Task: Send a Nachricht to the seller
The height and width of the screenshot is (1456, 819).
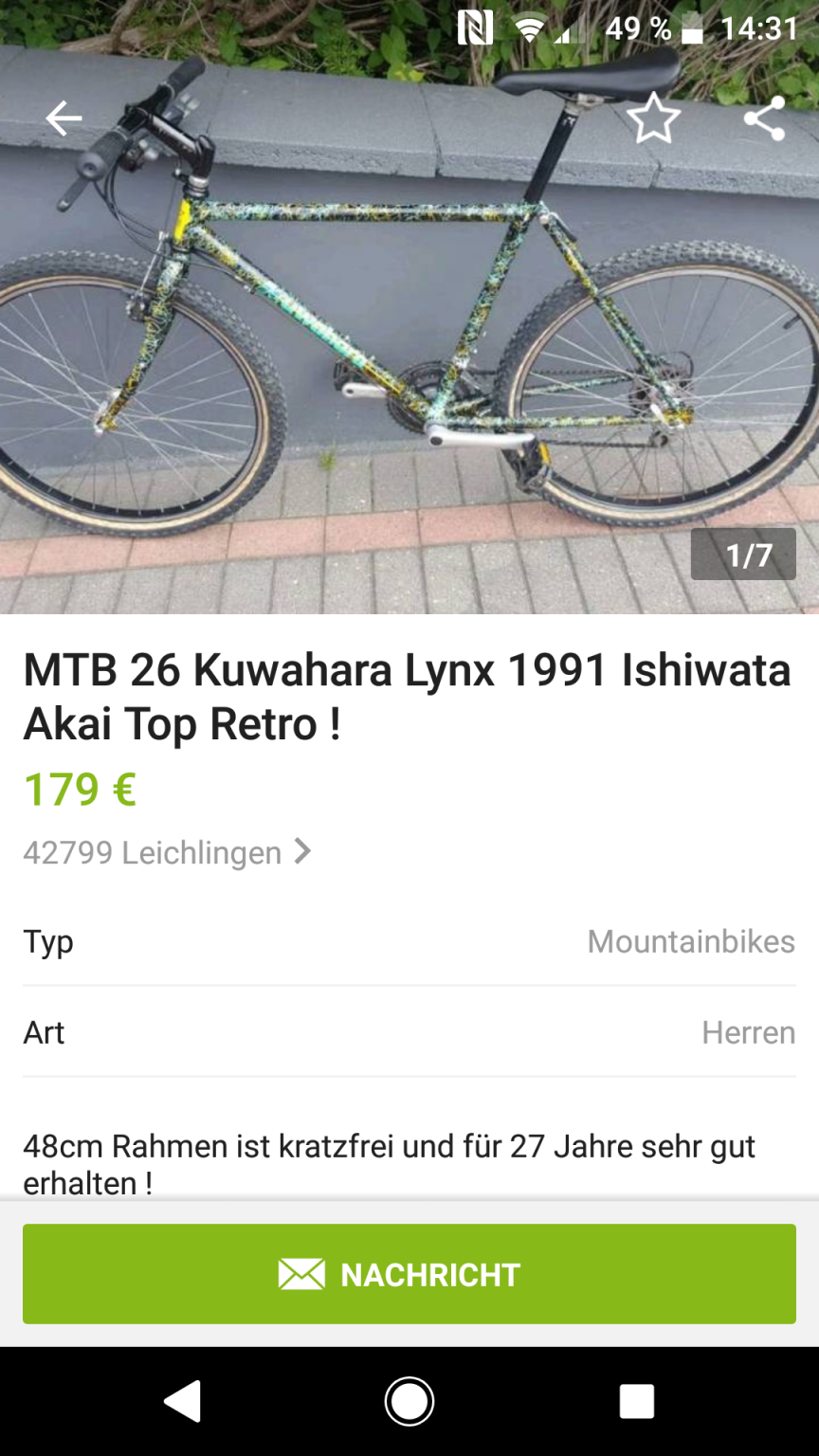Action: tap(409, 1274)
